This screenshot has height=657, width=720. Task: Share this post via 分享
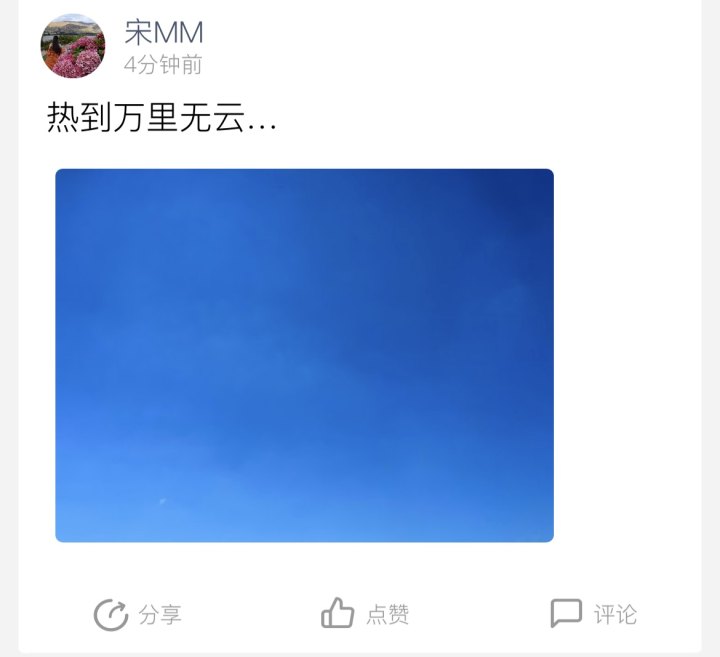[138, 614]
